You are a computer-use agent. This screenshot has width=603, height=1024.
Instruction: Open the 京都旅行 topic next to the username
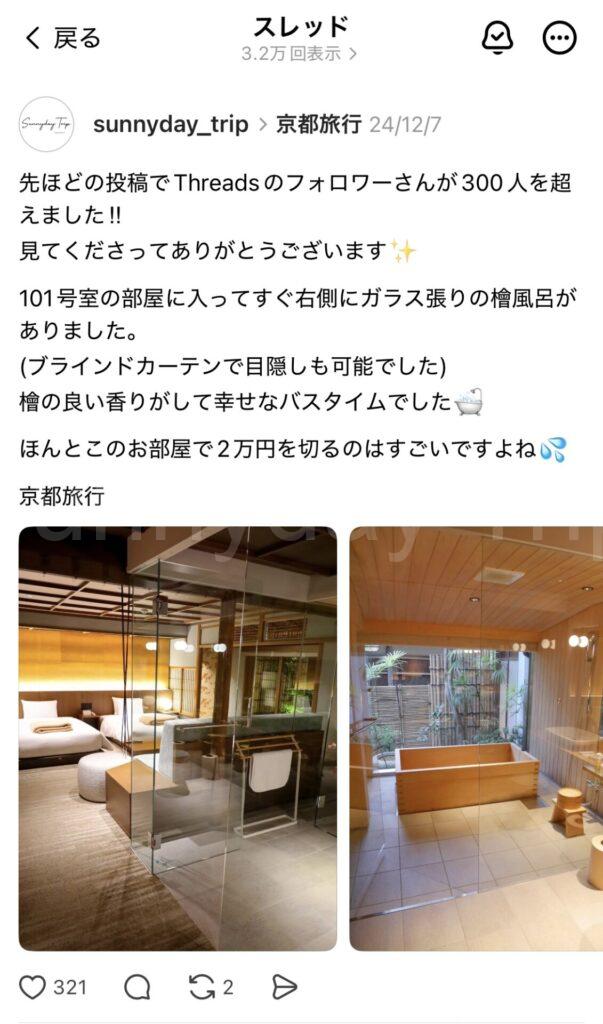tap(320, 124)
